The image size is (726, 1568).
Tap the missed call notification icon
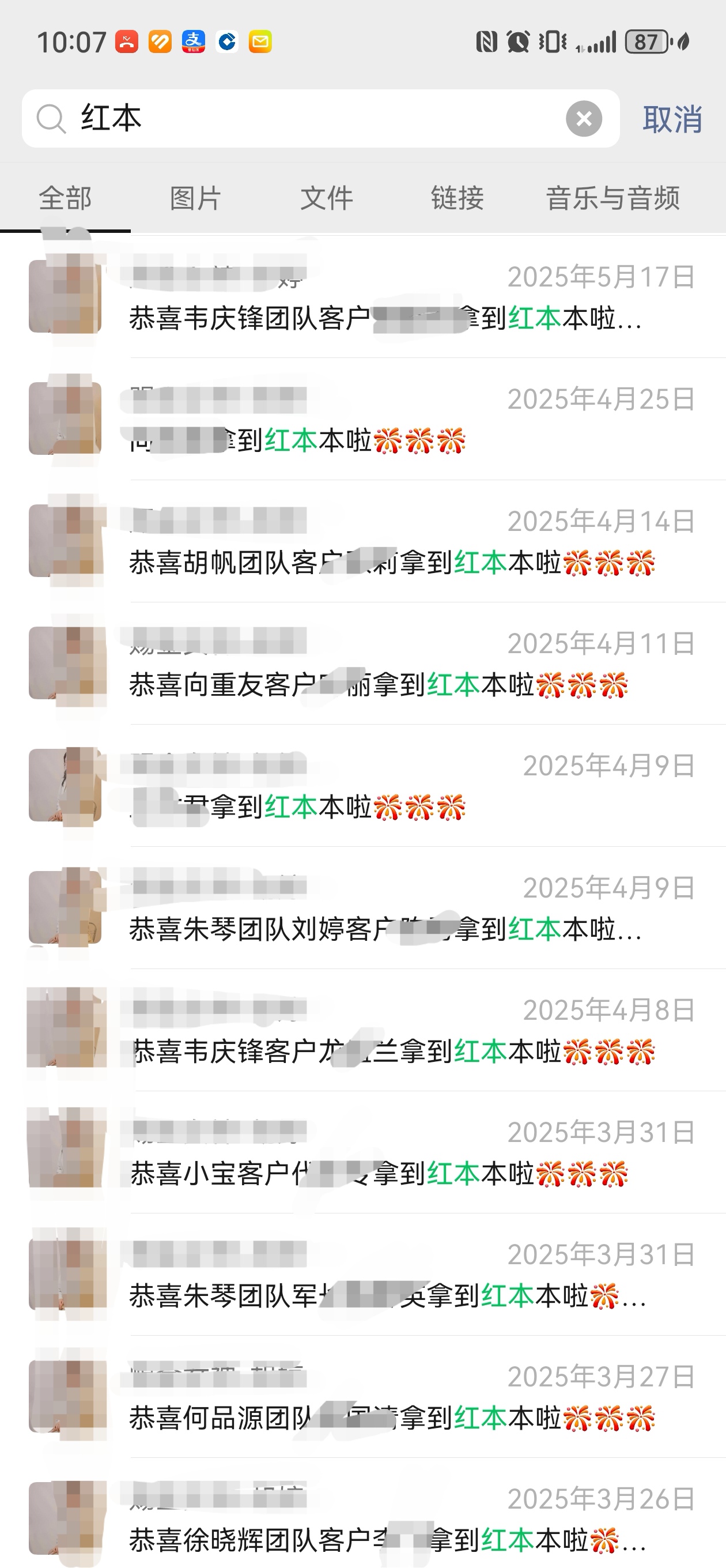pos(127,43)
